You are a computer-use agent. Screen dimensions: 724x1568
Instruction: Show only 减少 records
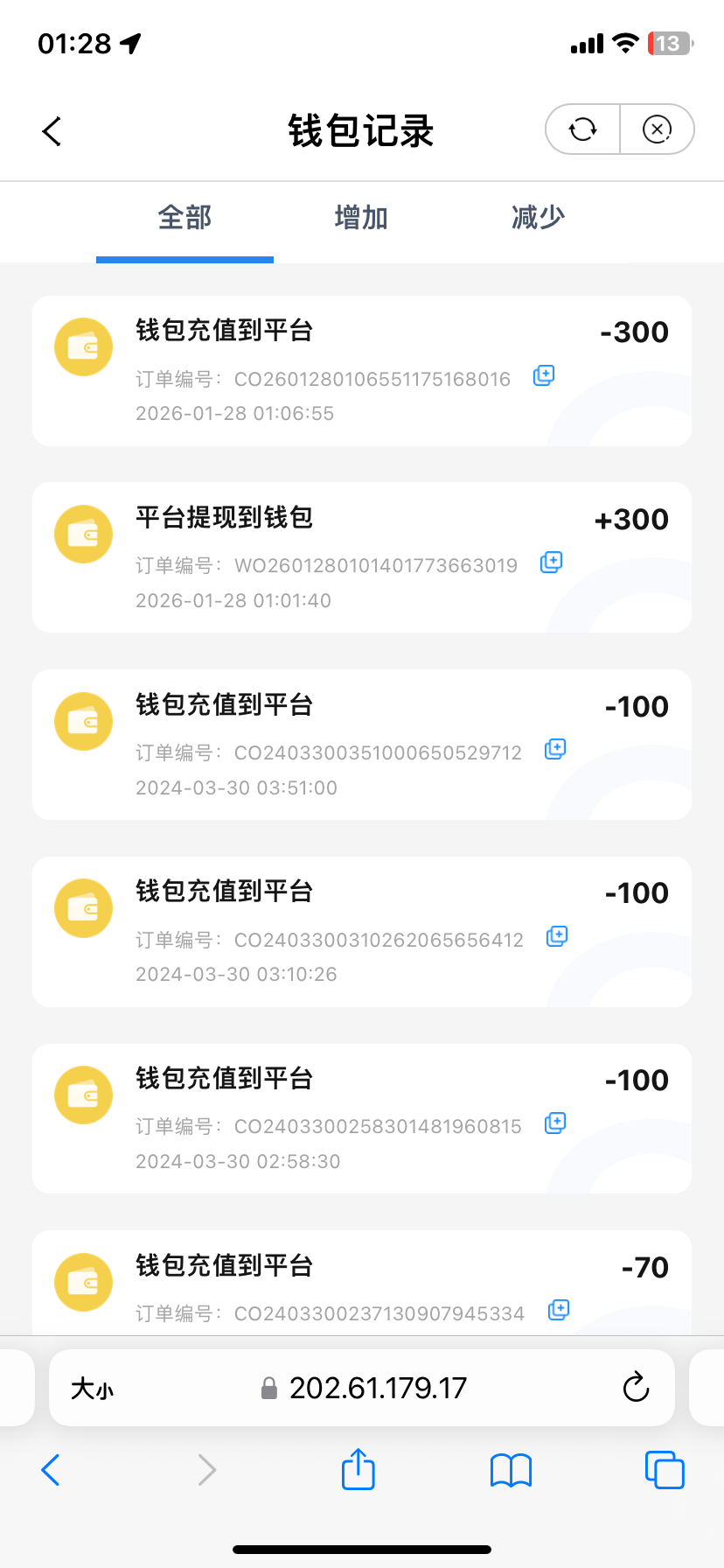point(538,218)
